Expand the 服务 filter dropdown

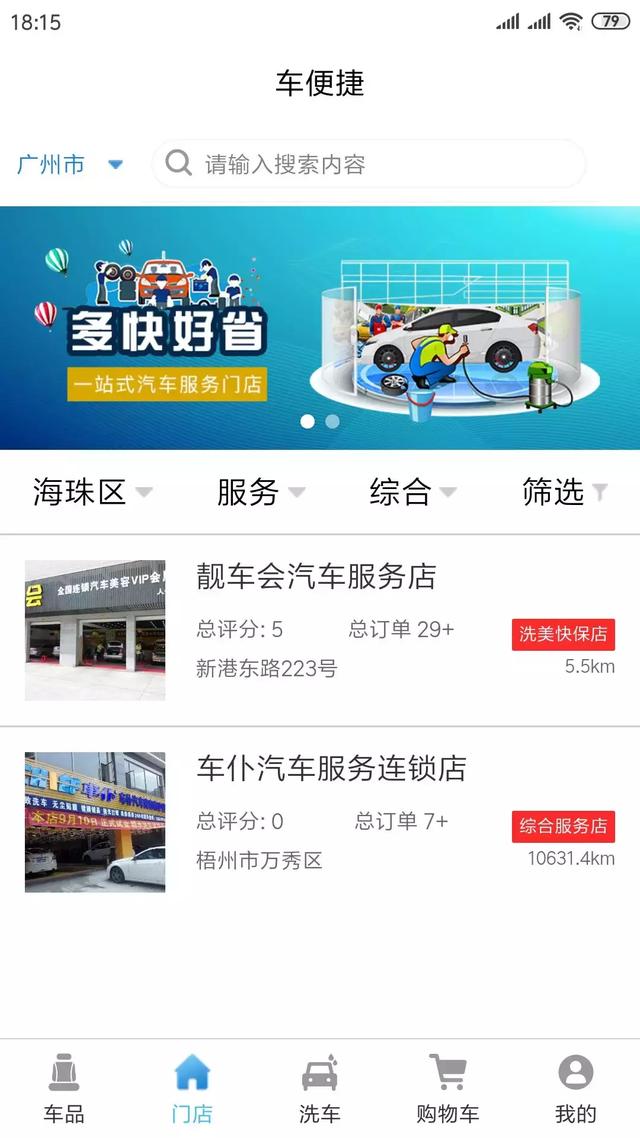point(260,492)
